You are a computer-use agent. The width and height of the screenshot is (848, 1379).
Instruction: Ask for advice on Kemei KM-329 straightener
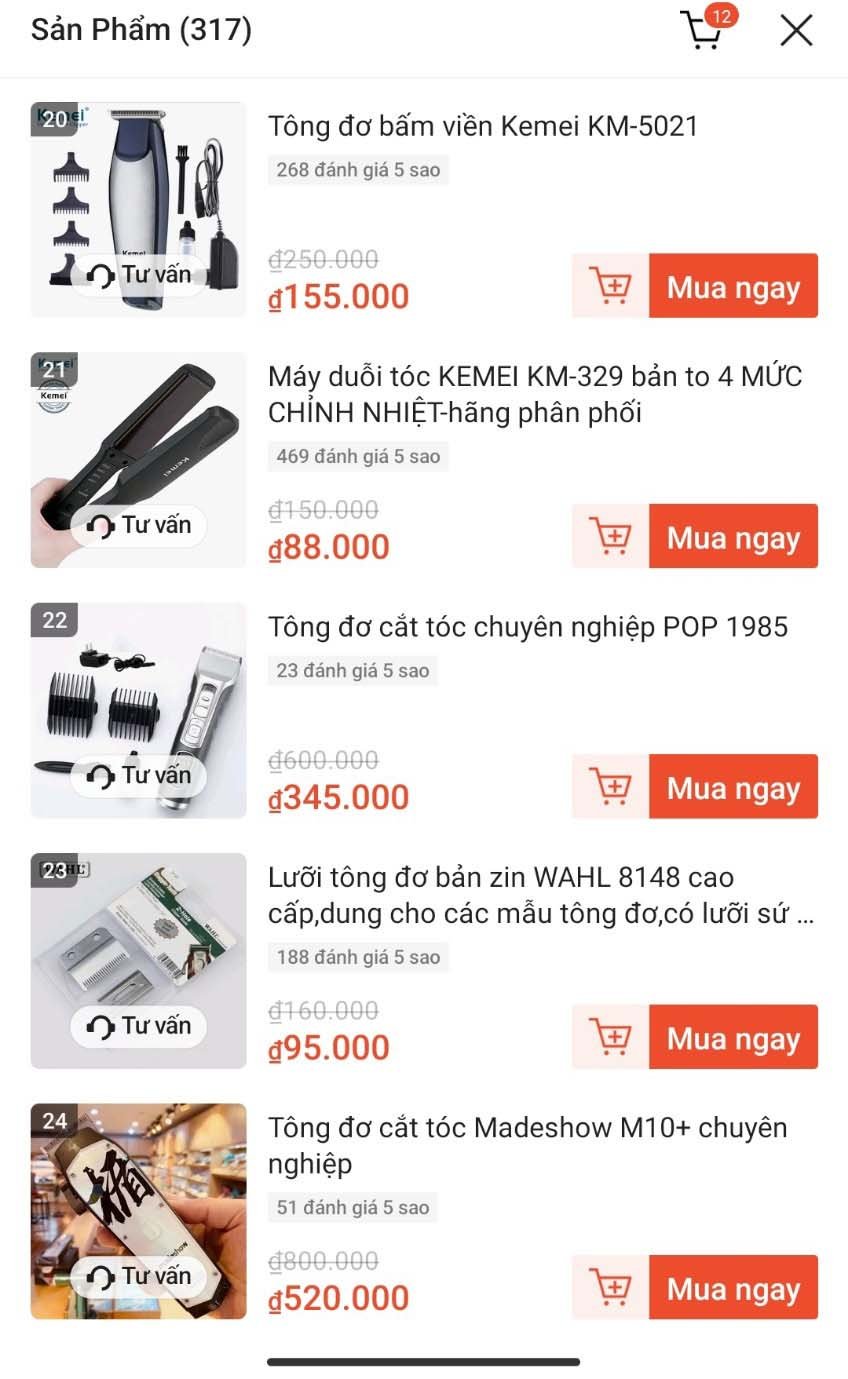pos(139,525)
